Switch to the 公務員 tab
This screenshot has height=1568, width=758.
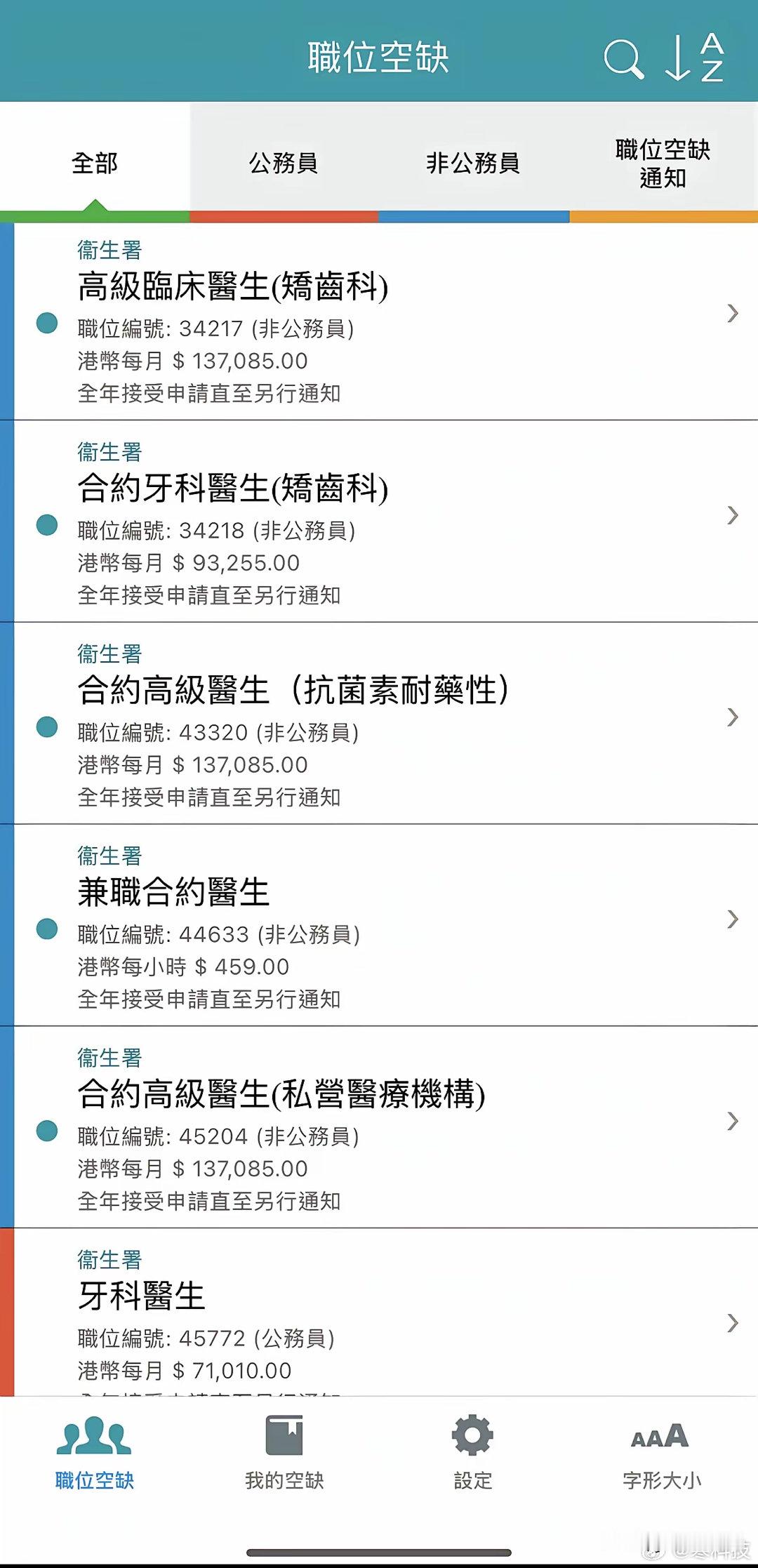284,163
